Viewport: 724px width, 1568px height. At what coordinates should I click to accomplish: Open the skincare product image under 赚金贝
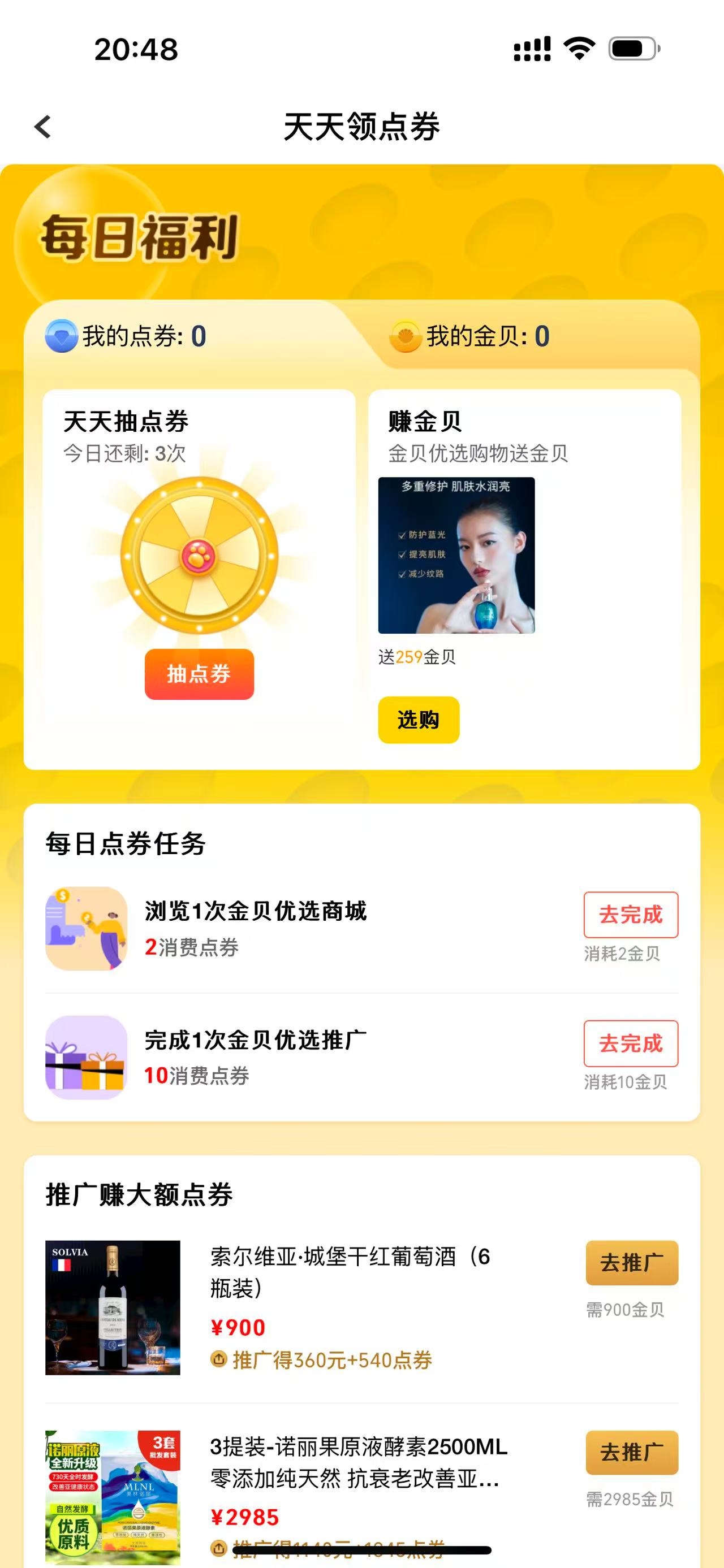point(456,555)
